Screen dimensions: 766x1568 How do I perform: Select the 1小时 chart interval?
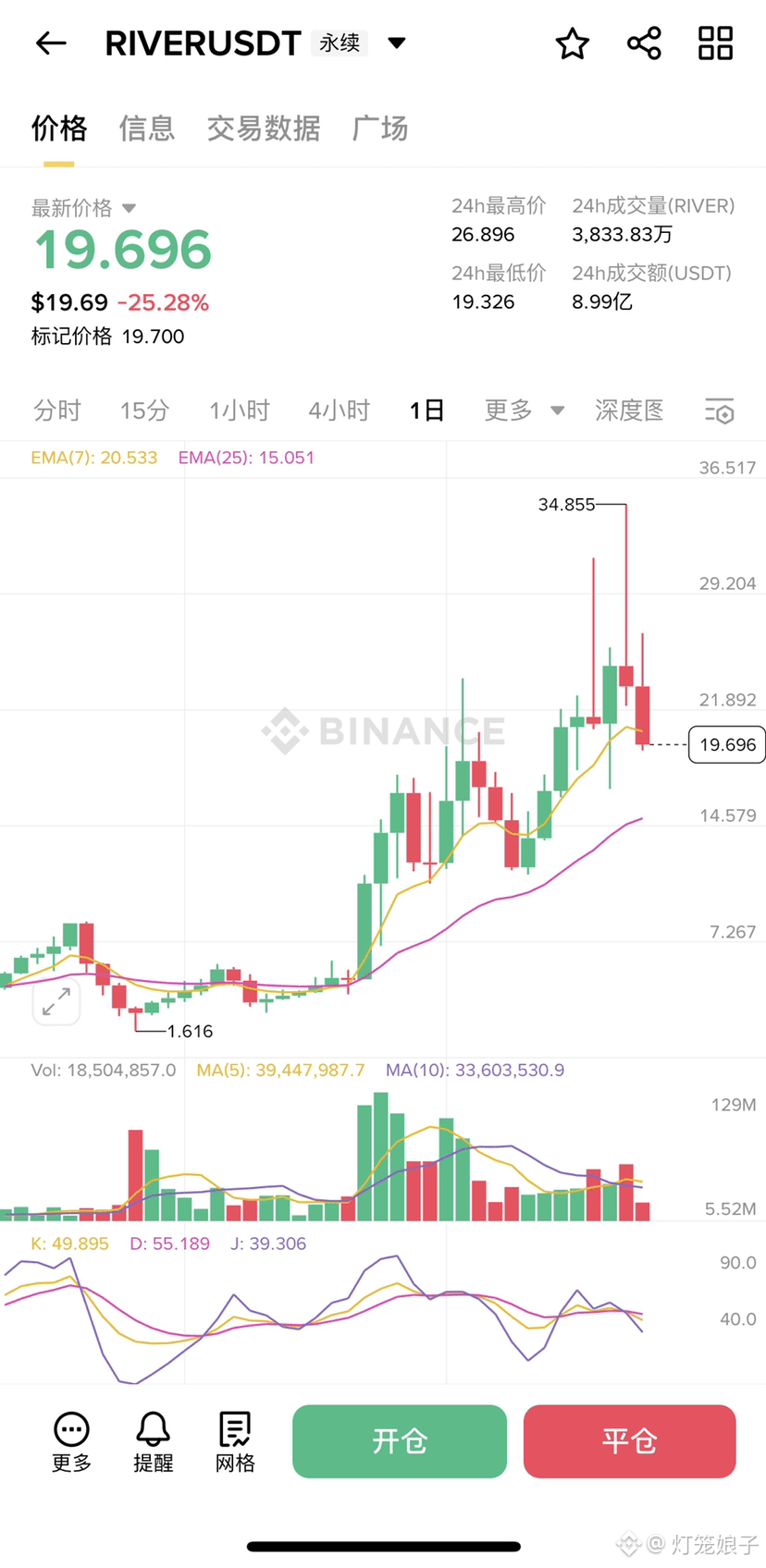[239, 410]
